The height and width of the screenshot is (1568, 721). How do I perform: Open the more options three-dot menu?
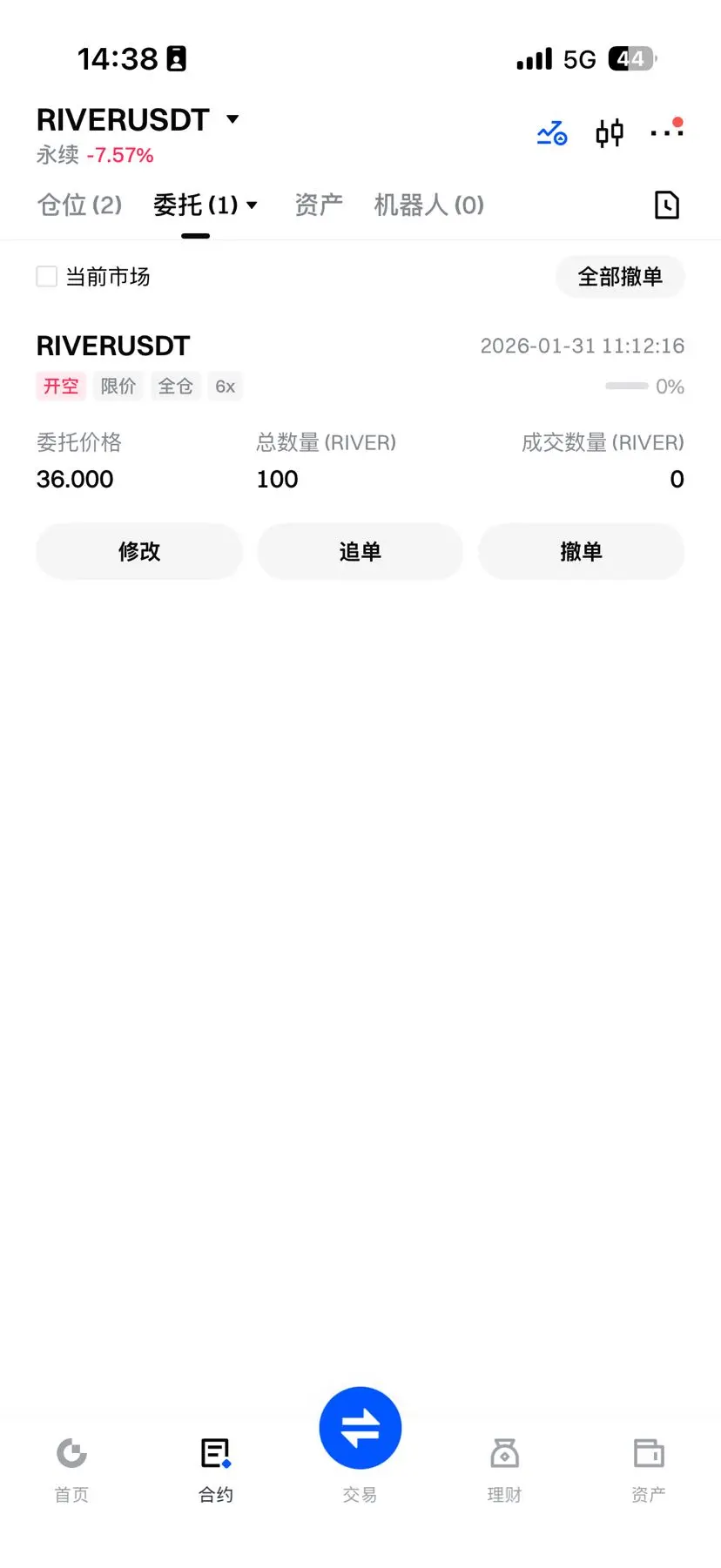tap(666, 132)
